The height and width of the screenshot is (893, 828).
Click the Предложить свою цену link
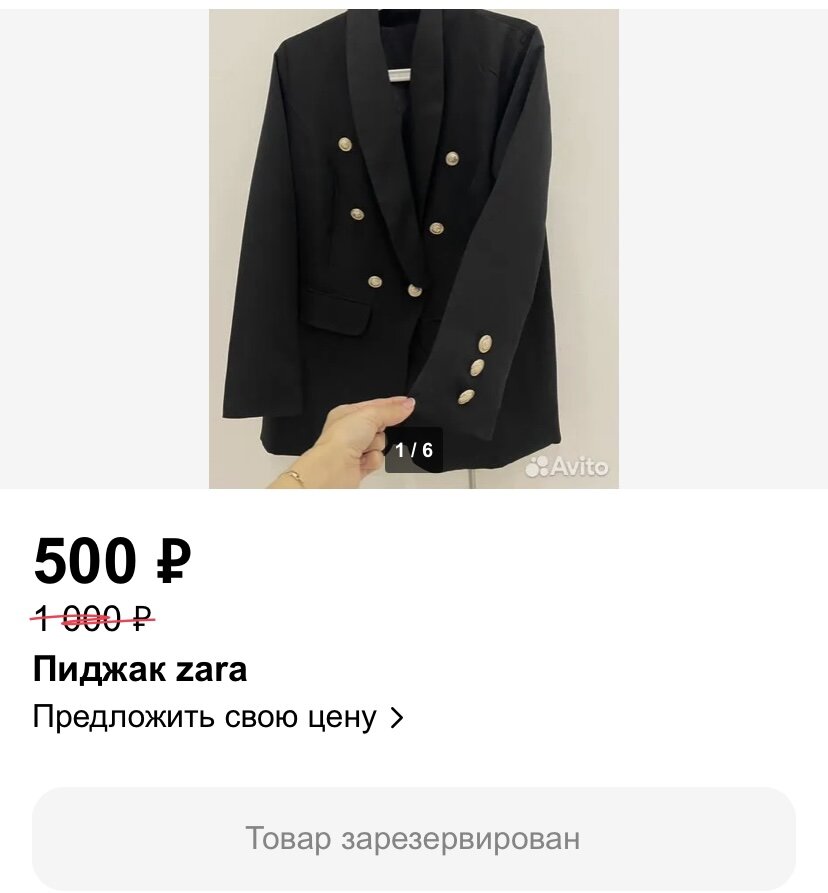pos(200,717)
